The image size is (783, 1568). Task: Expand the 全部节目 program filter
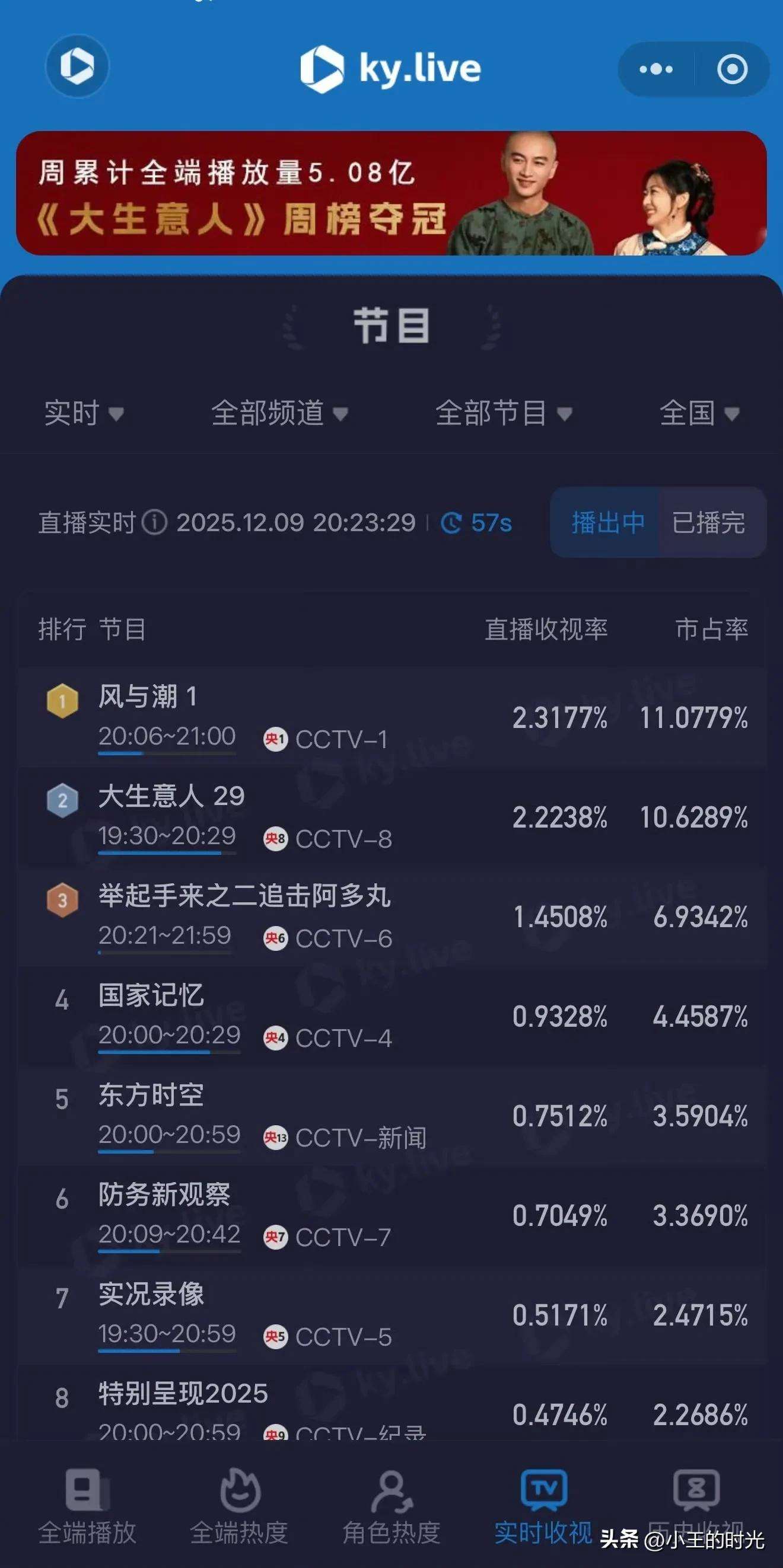tap(504, 413)
